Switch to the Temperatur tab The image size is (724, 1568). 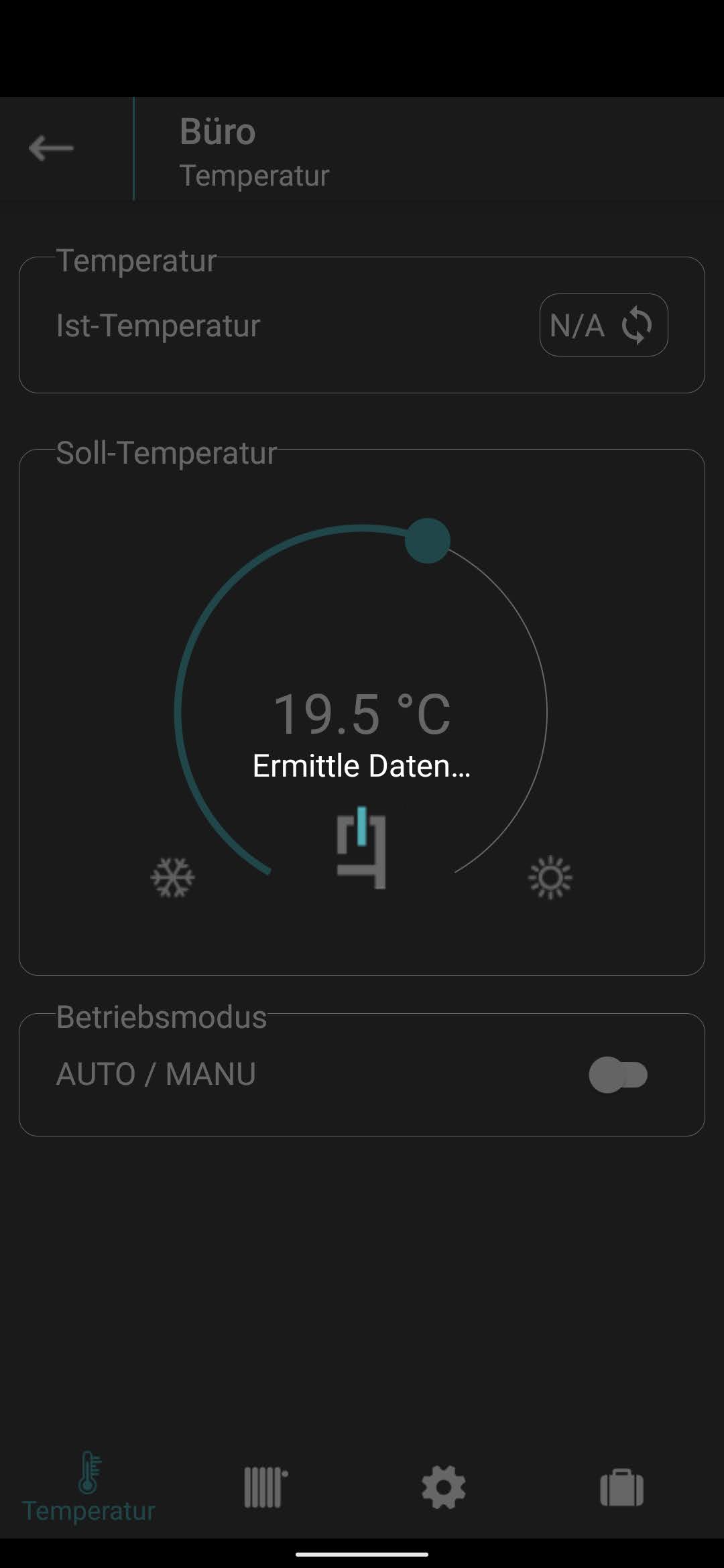tap(88, 1486)
